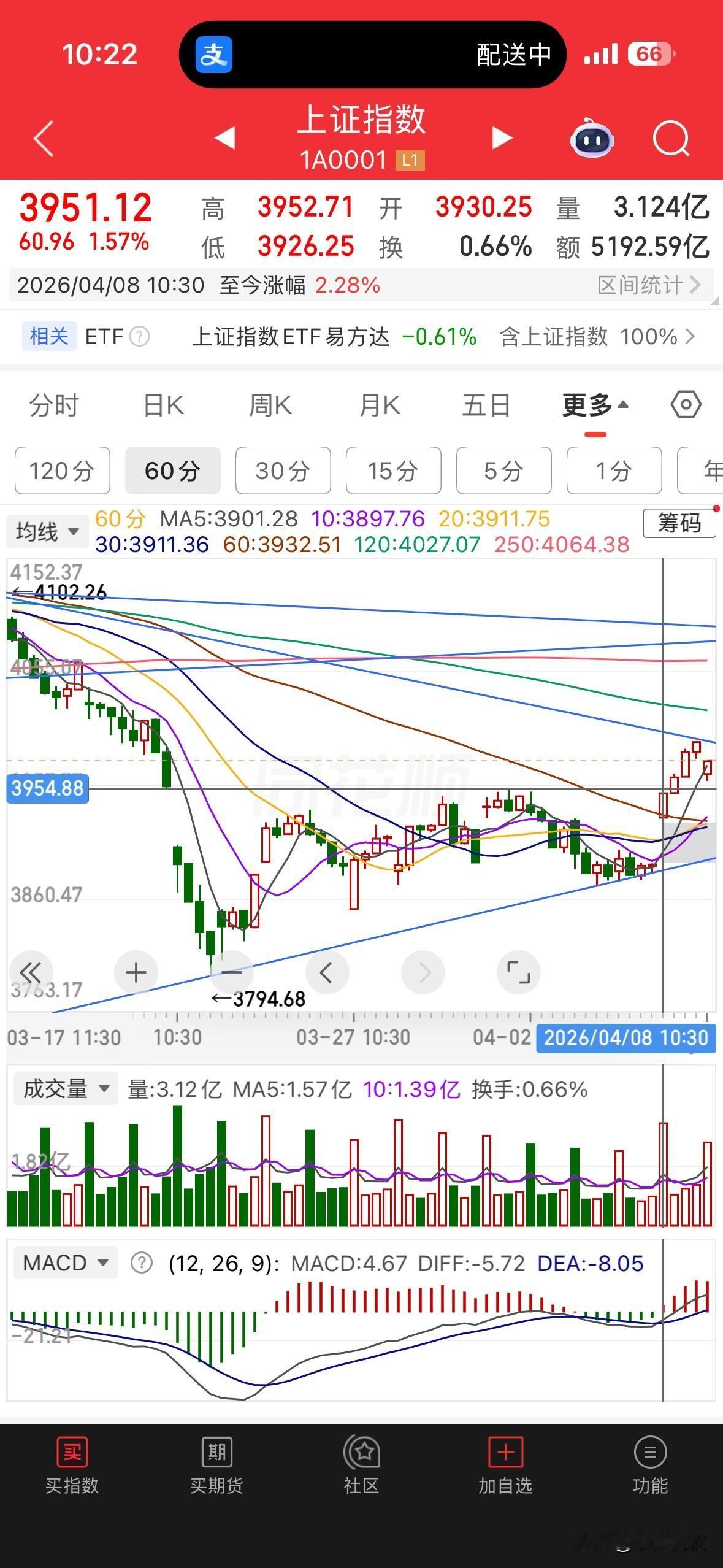
Task: Open the 成交量 indicator dropdown
Action: tap(64, 1087)
